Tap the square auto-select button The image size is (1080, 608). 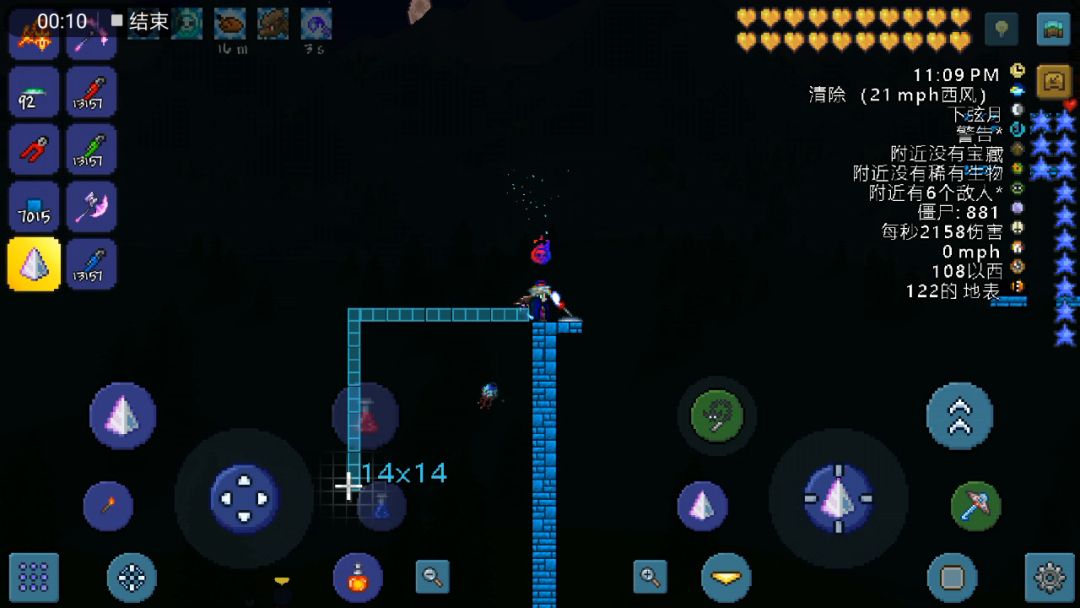(x=952, y=577)
